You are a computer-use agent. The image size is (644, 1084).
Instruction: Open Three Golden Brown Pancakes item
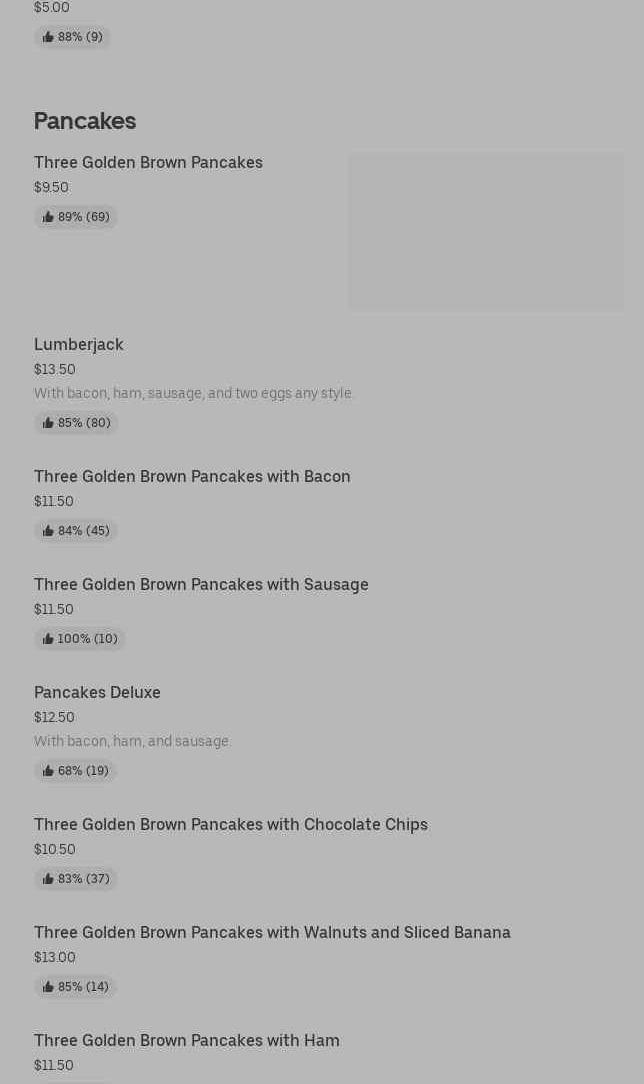[148, 162]
